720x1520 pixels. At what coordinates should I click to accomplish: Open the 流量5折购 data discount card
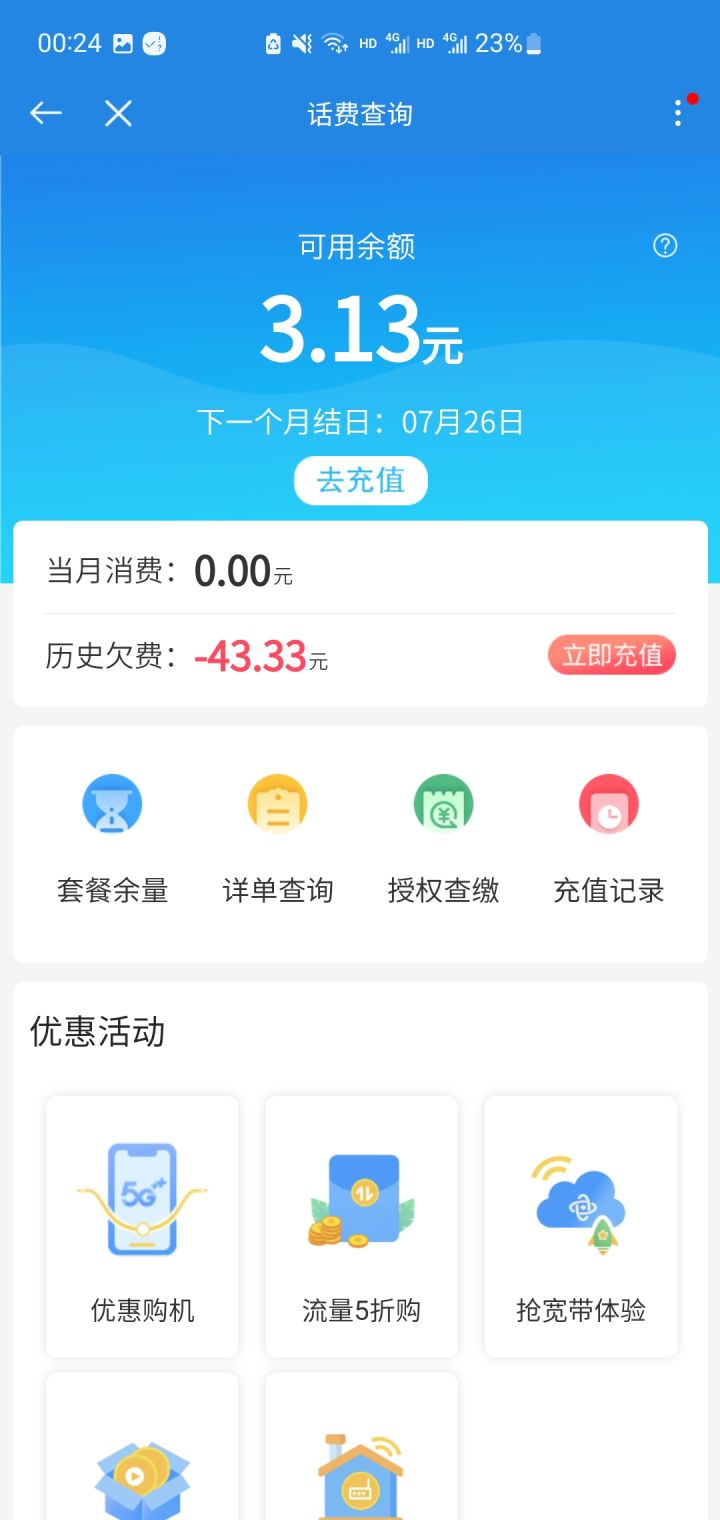coord(361,1226)
